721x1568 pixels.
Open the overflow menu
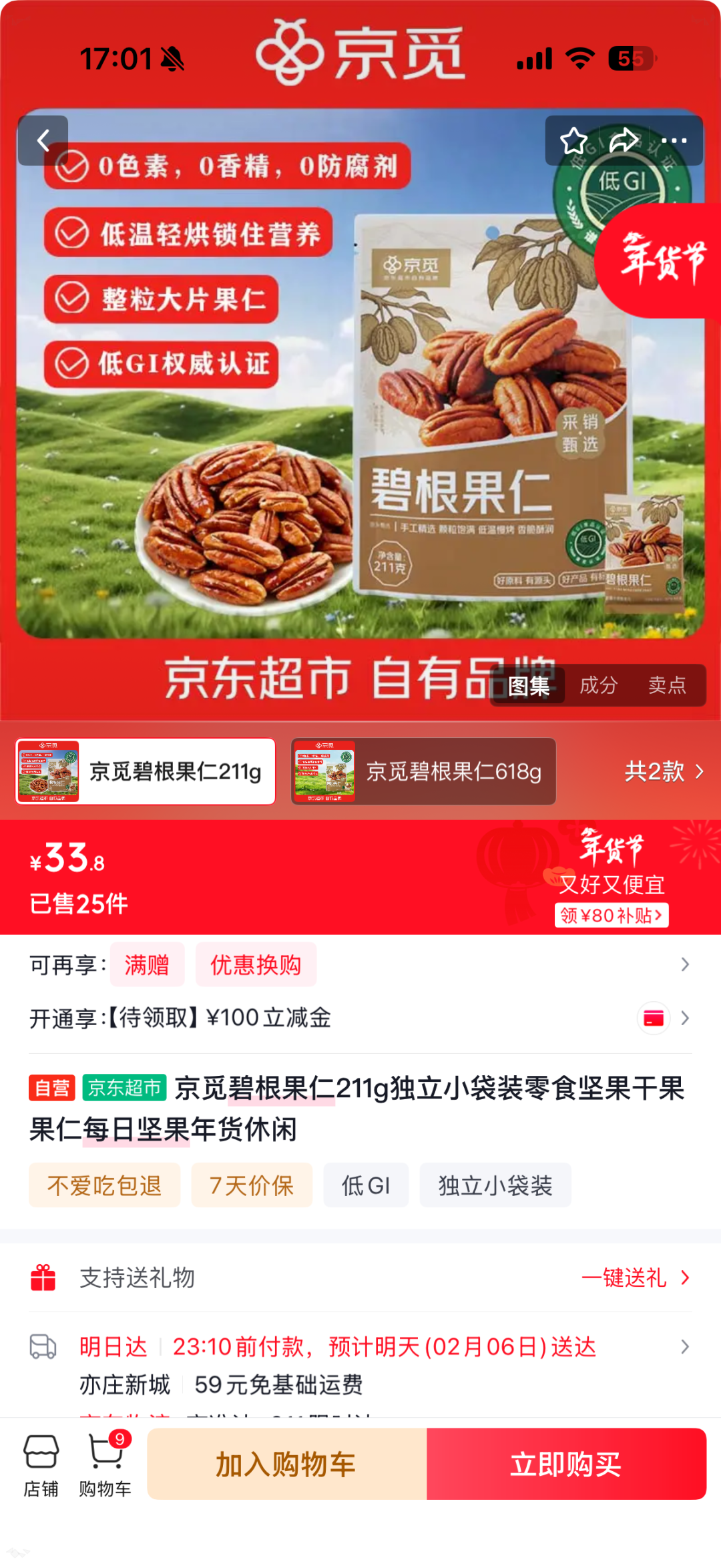point(674,141)
